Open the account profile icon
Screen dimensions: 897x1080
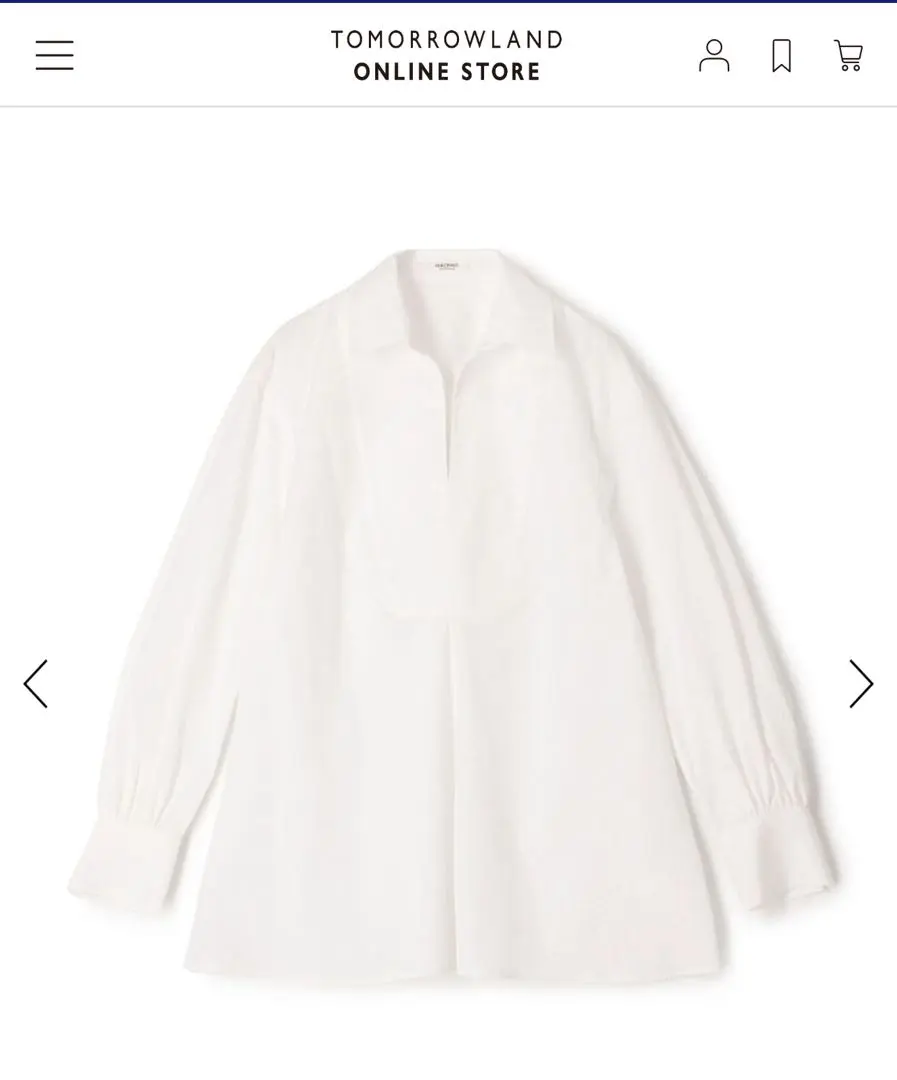click(714, 55)
